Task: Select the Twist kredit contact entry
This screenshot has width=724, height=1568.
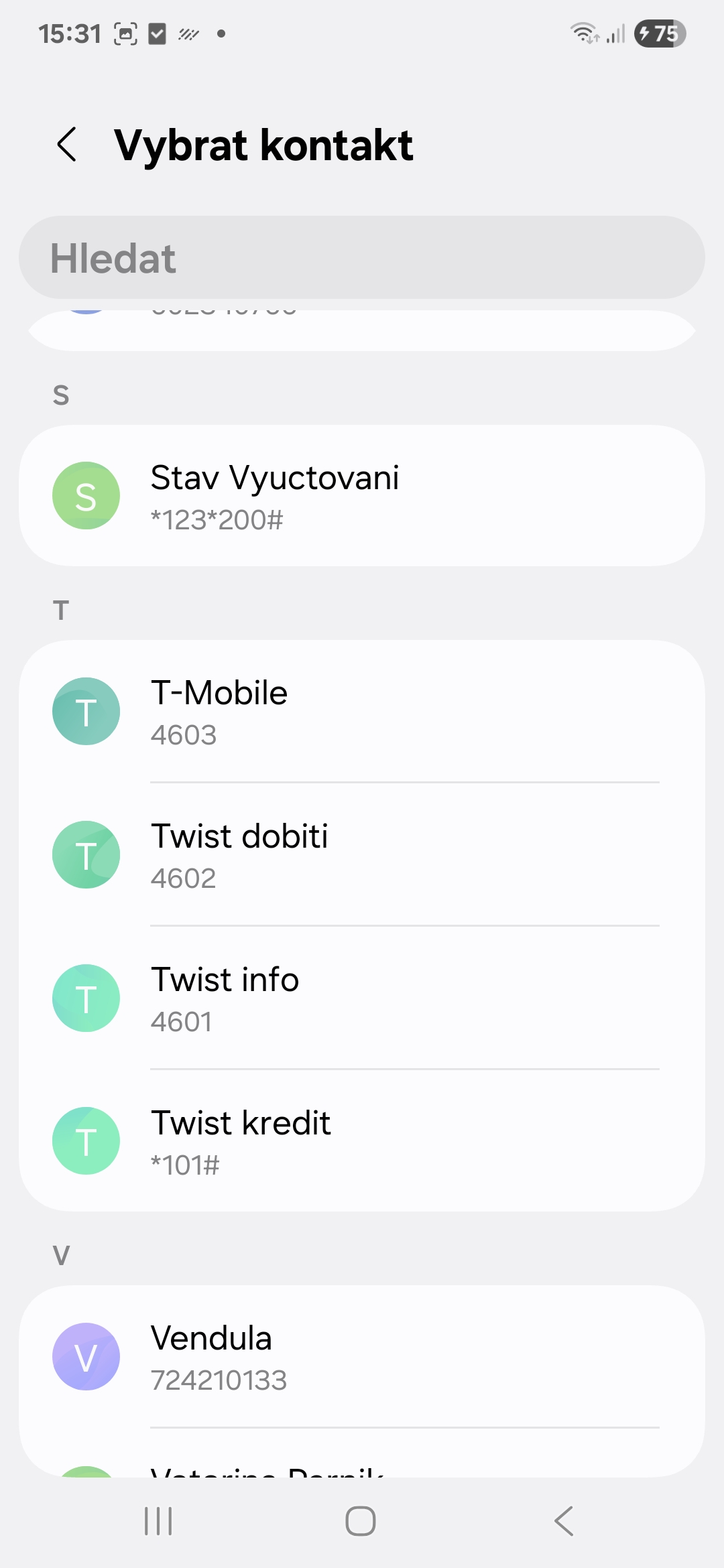Action: 362,1140
